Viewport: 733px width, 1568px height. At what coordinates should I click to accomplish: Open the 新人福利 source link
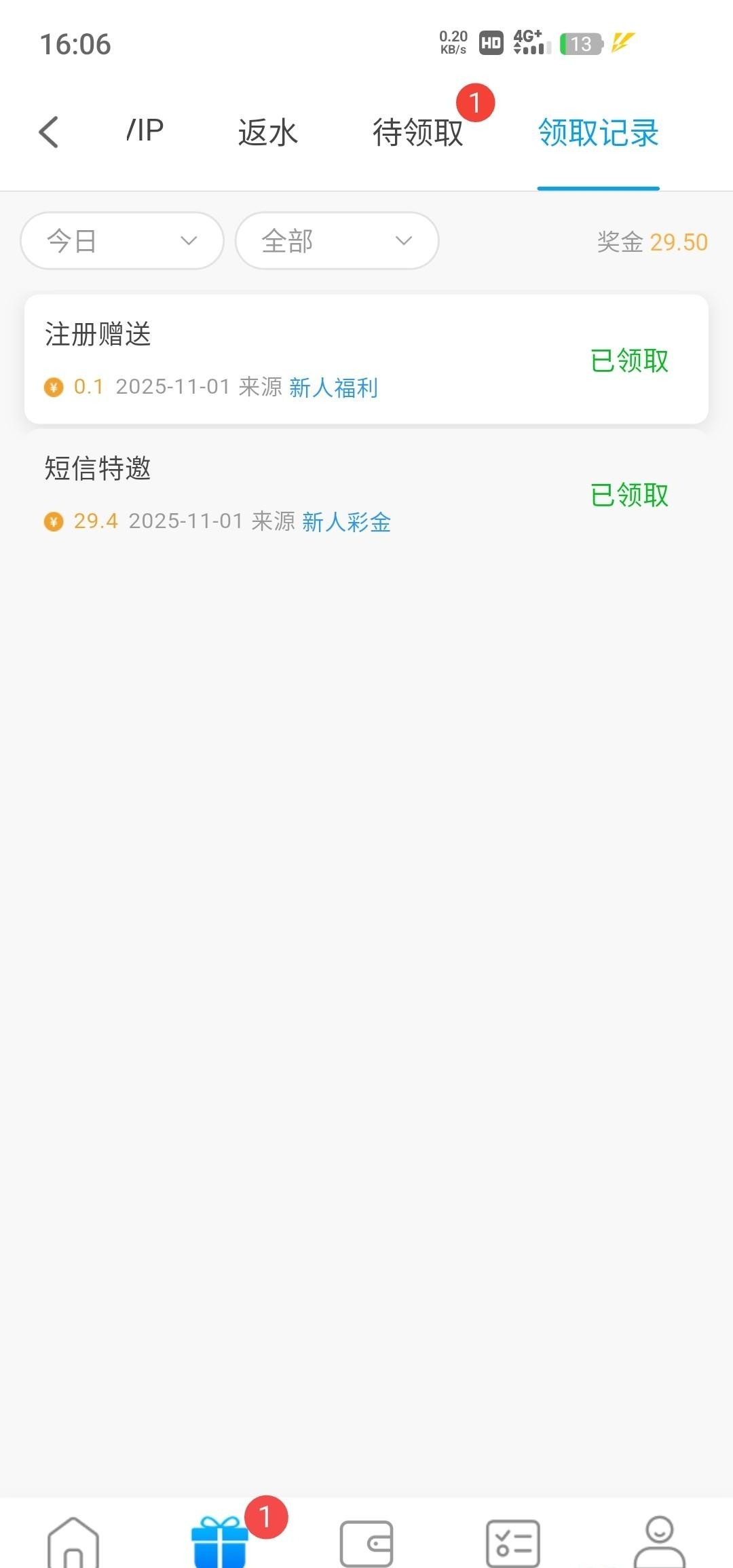333,388
